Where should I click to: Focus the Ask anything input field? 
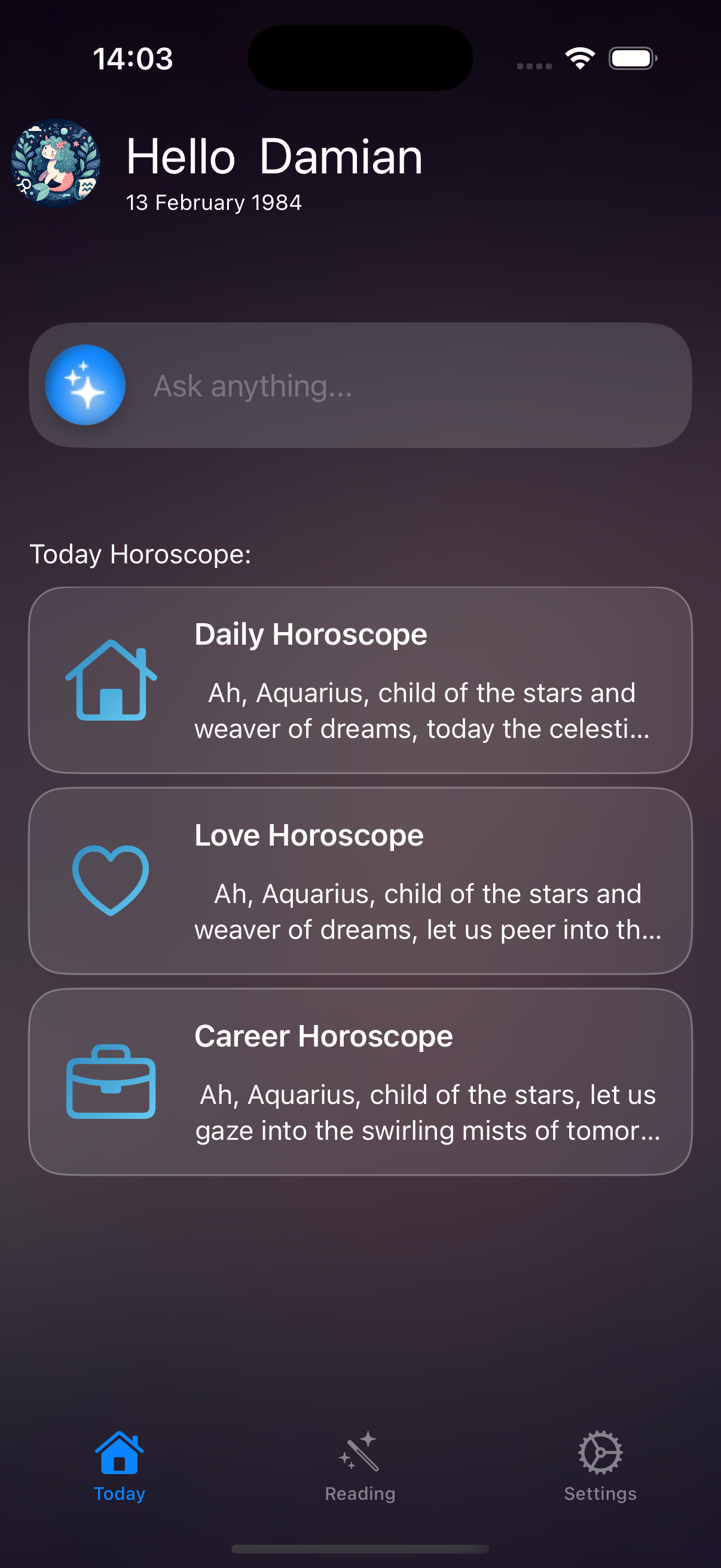pyautogui.click(x=402, y=386)
